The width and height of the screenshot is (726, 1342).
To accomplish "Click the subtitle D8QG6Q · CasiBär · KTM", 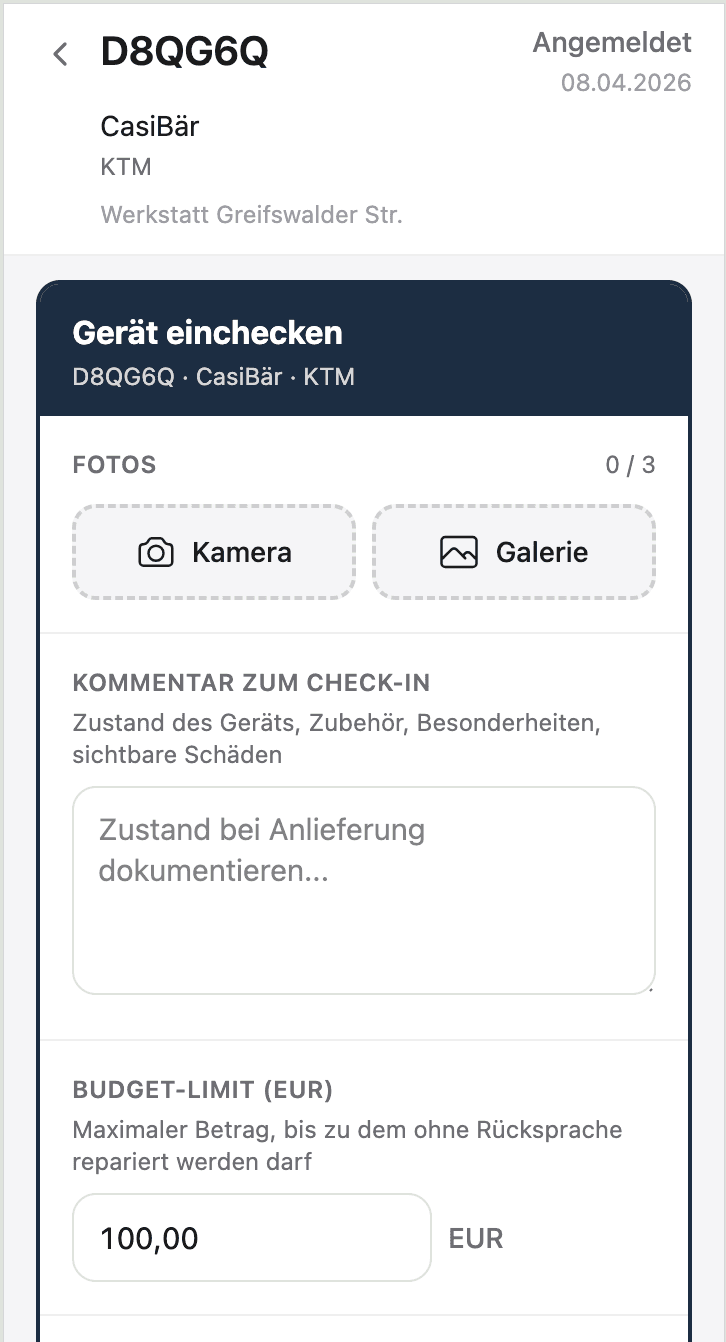I will (x=213, y=377).
